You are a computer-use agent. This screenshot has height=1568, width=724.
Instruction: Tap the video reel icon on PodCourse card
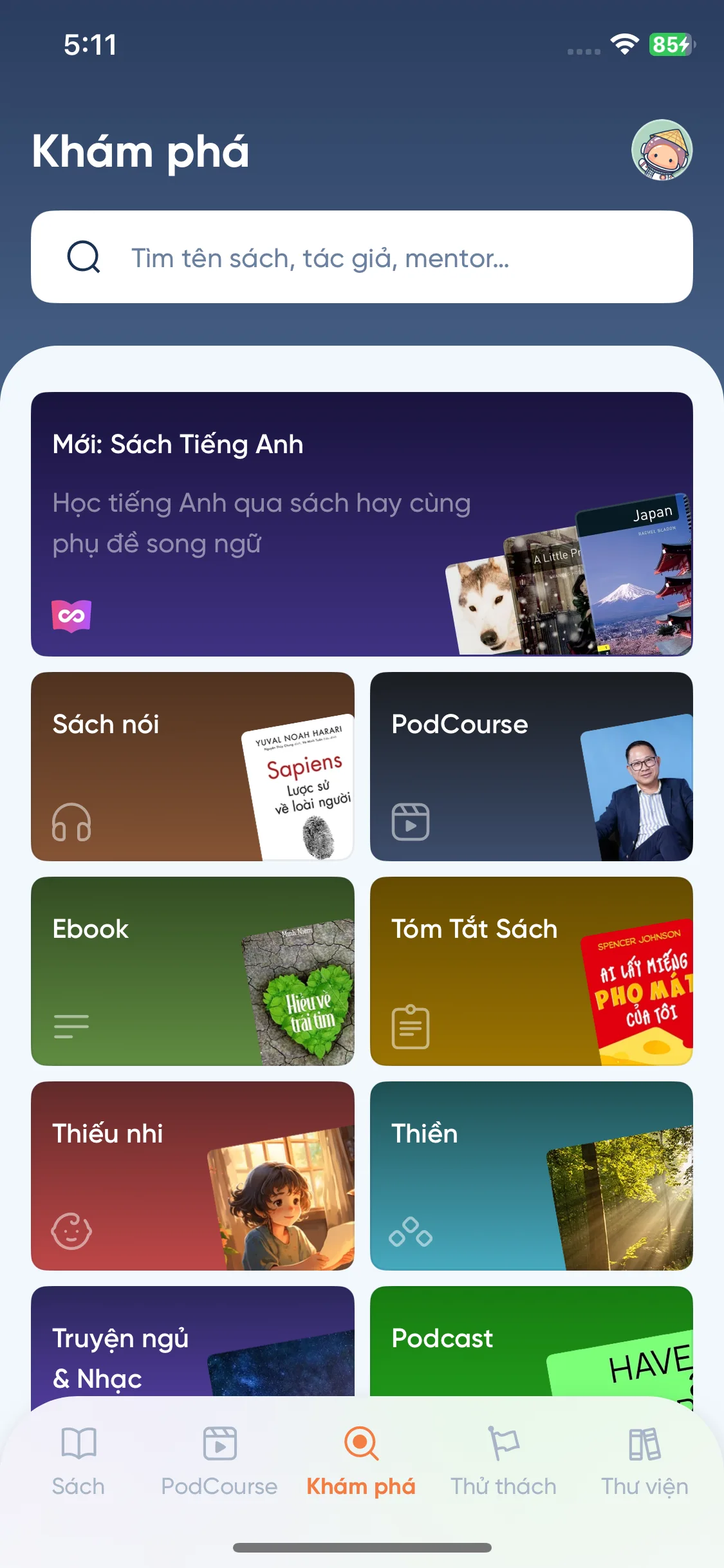tap(411, 821)
